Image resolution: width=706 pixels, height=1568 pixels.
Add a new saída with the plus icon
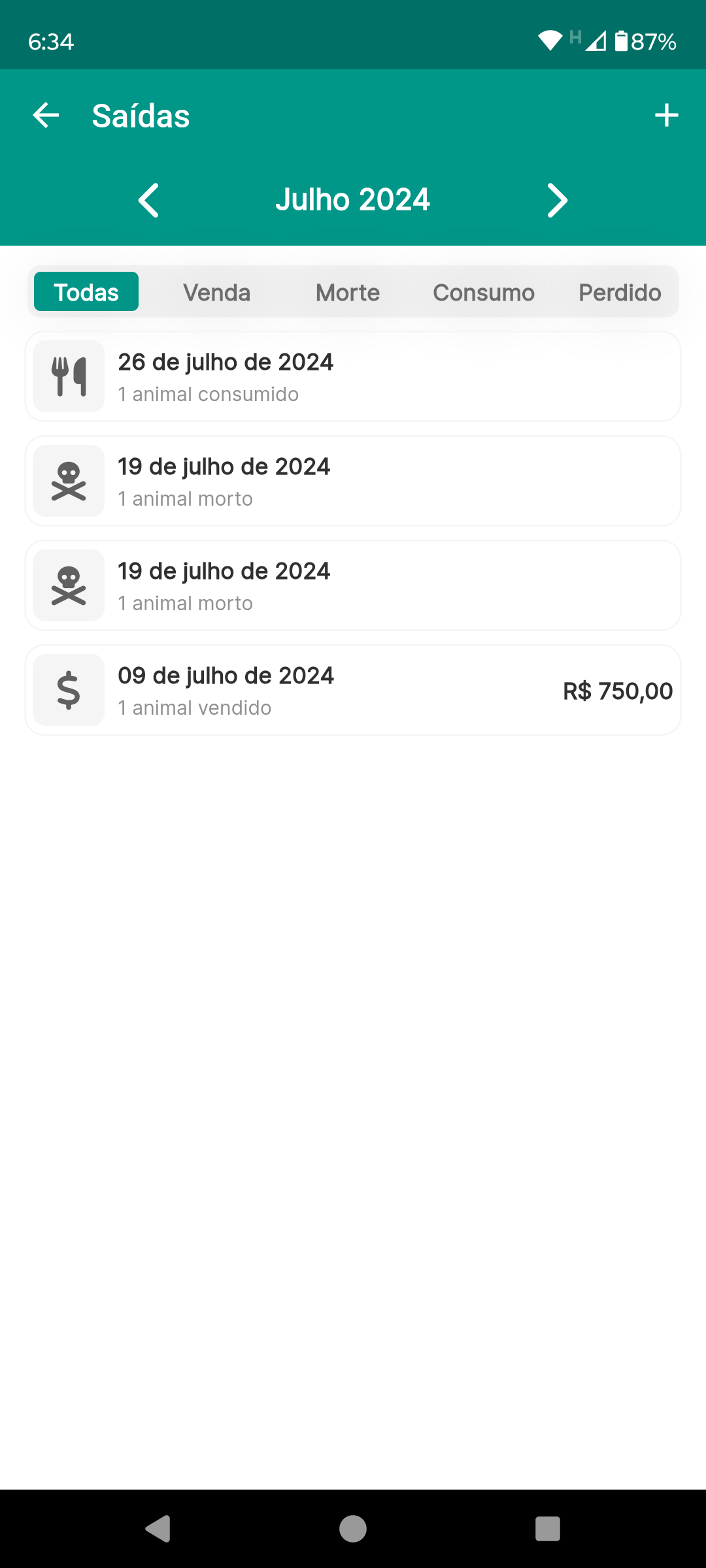tap(666, 116)
